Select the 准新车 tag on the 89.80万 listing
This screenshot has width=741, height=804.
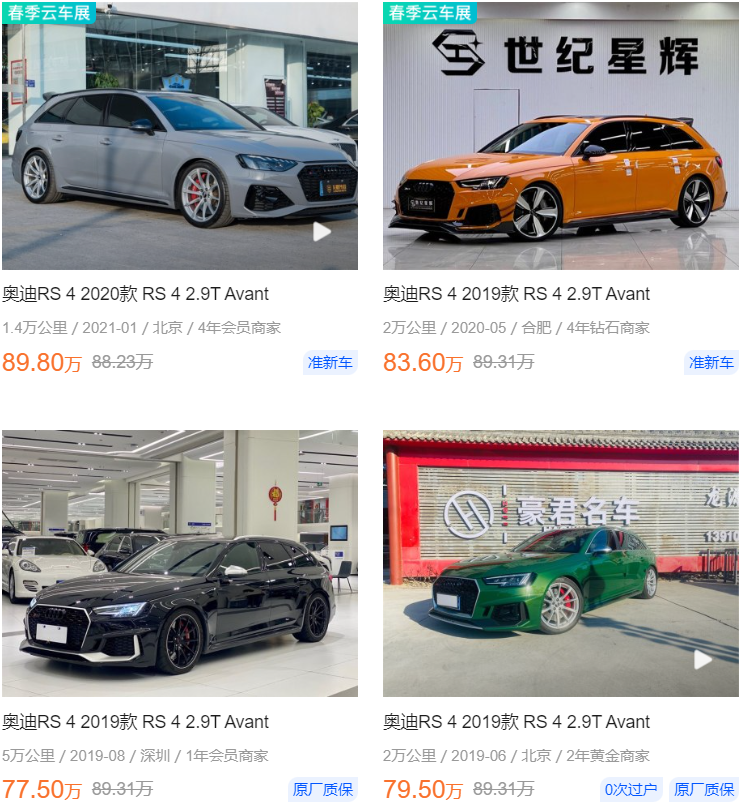(x=330, y=364)
